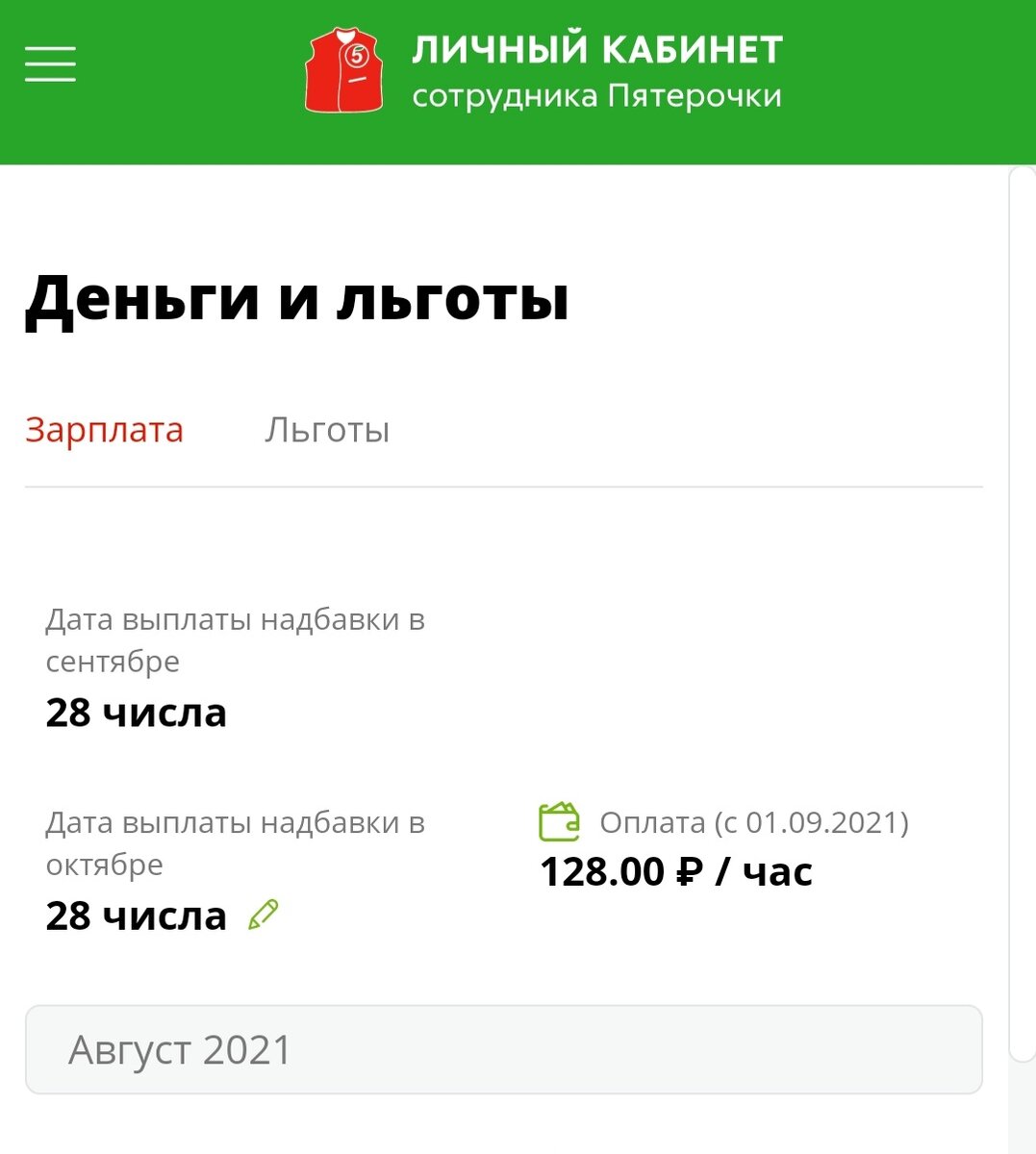Click the Оплата (с 01.09.2021) label
1036x1154 pixels.
tap(754, 822)
